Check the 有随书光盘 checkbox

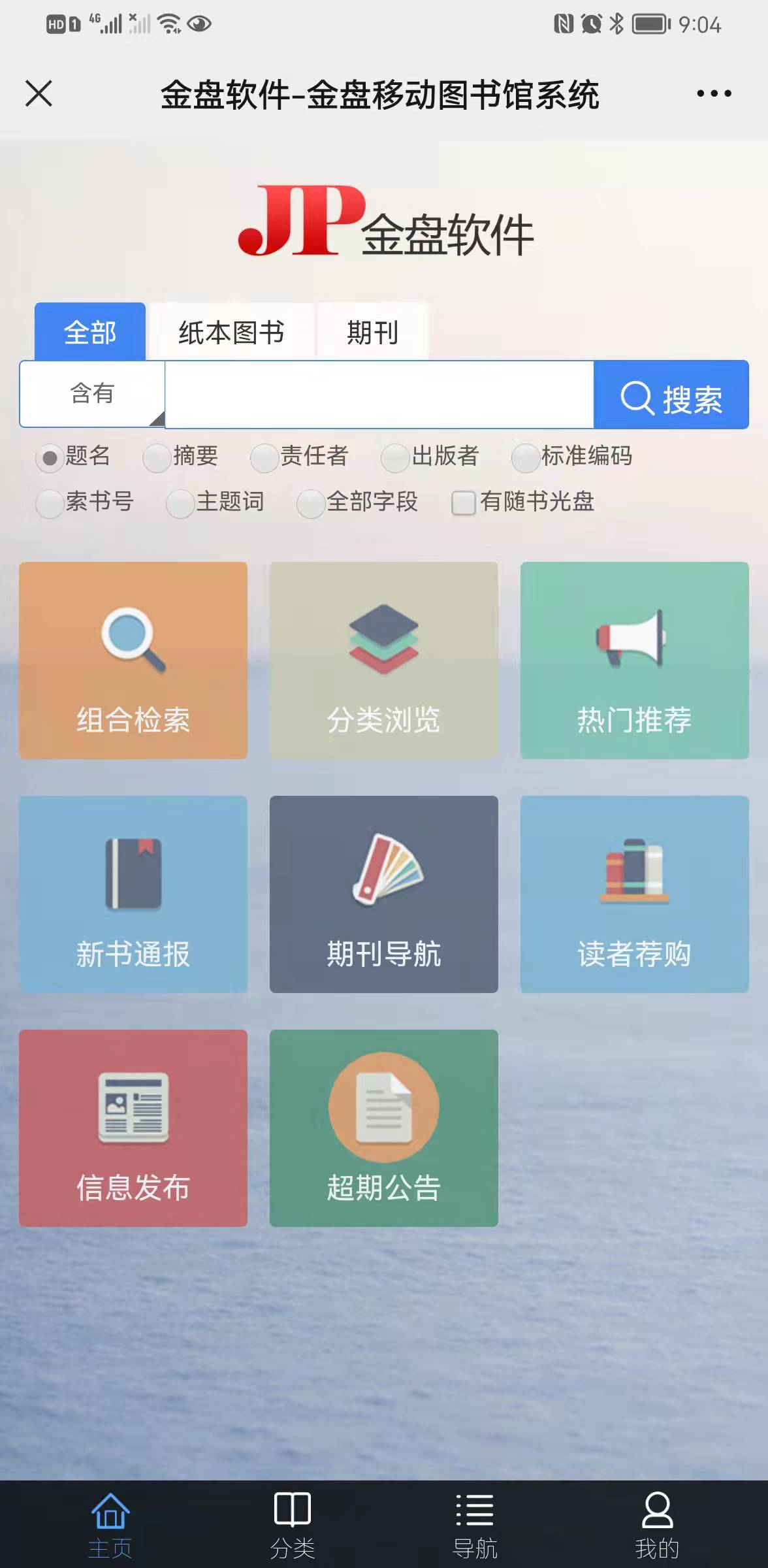(463, 503)
